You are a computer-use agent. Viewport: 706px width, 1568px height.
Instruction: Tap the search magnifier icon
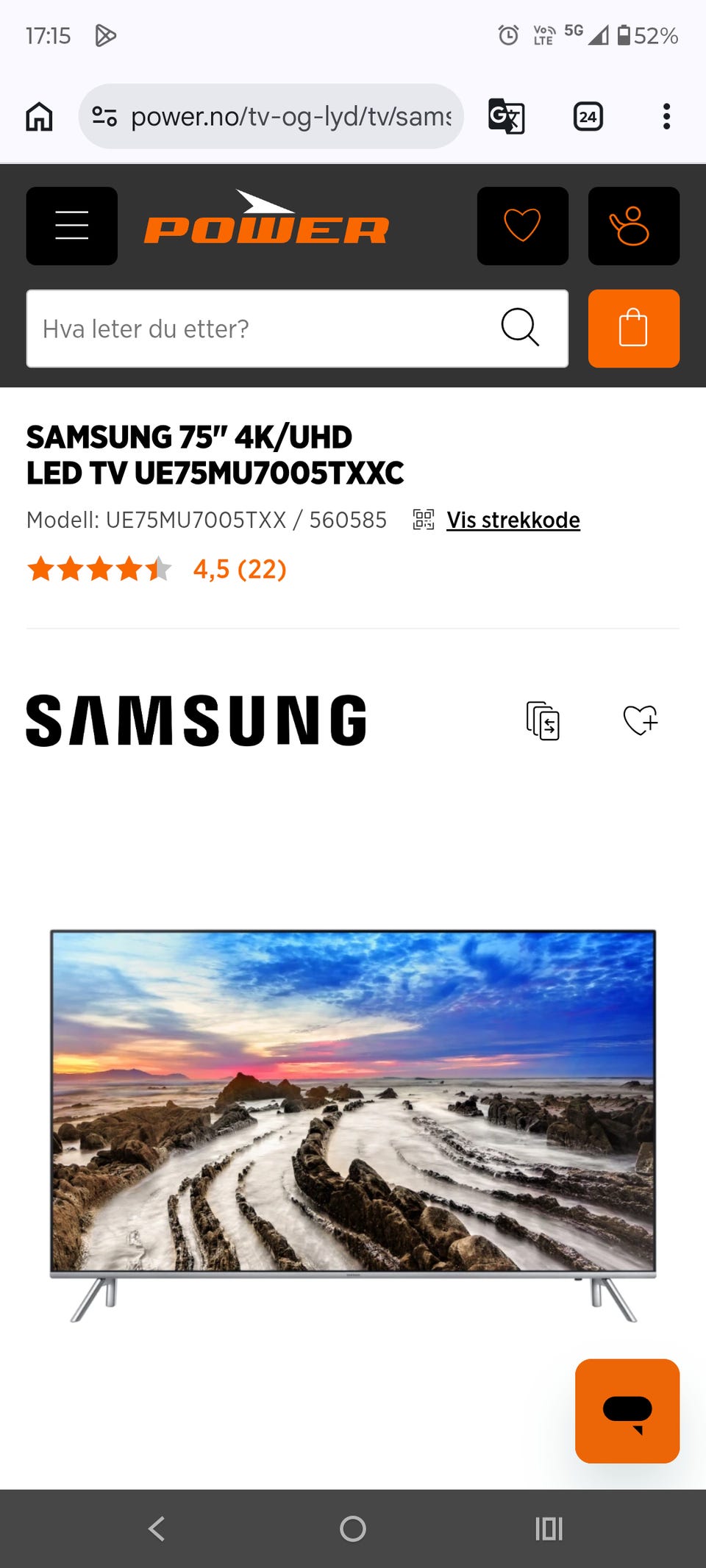520,327
